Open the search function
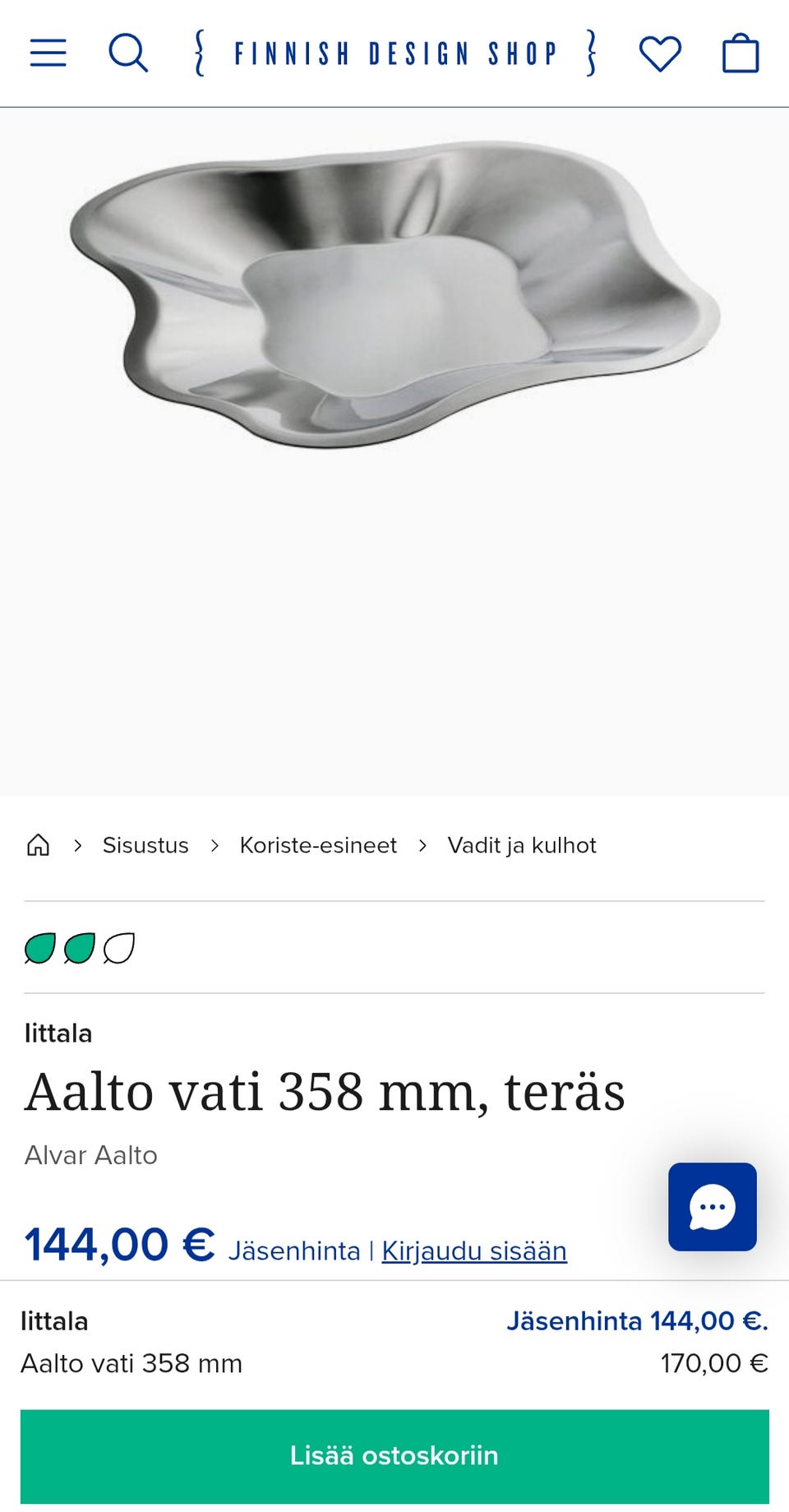 point(128,53)
